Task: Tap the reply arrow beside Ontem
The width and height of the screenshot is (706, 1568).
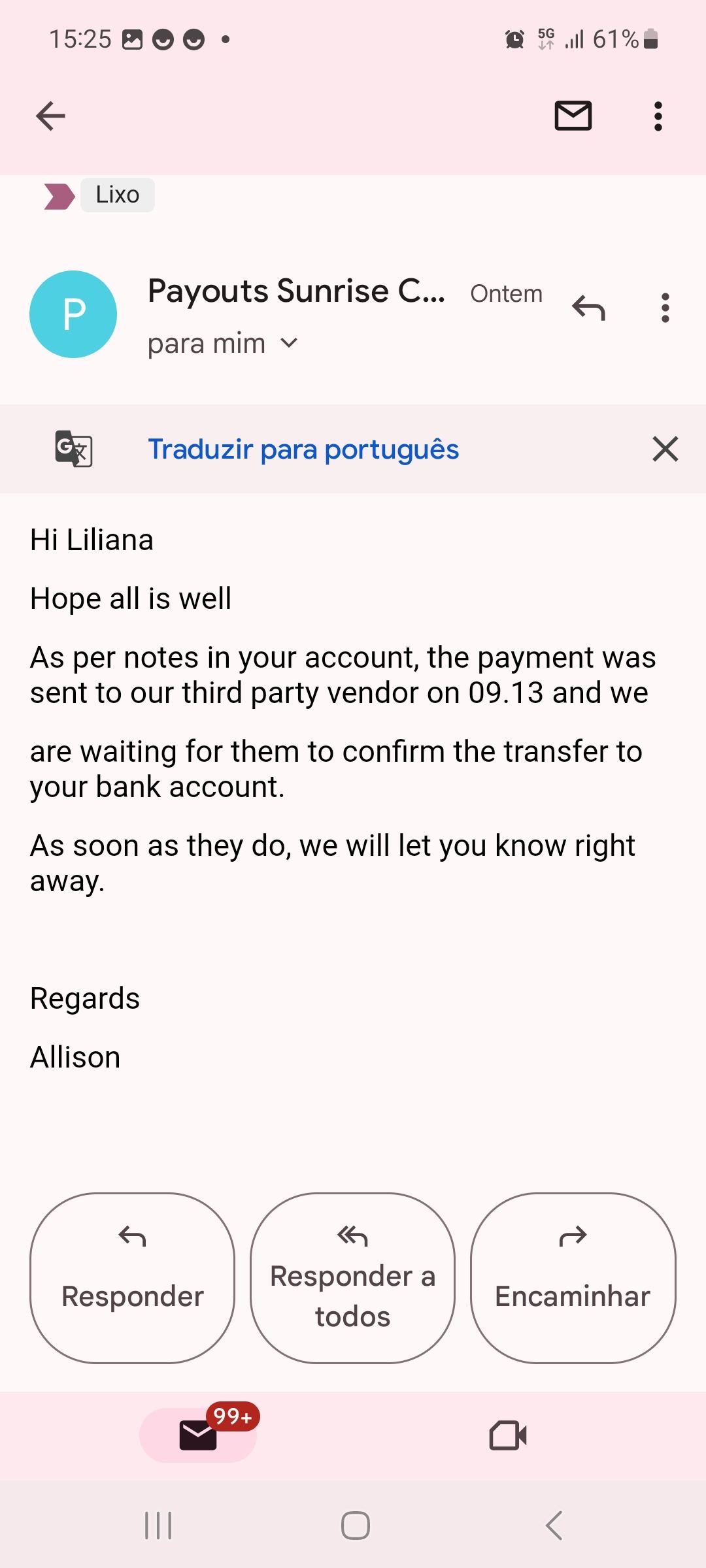Action: click(588, 307)
